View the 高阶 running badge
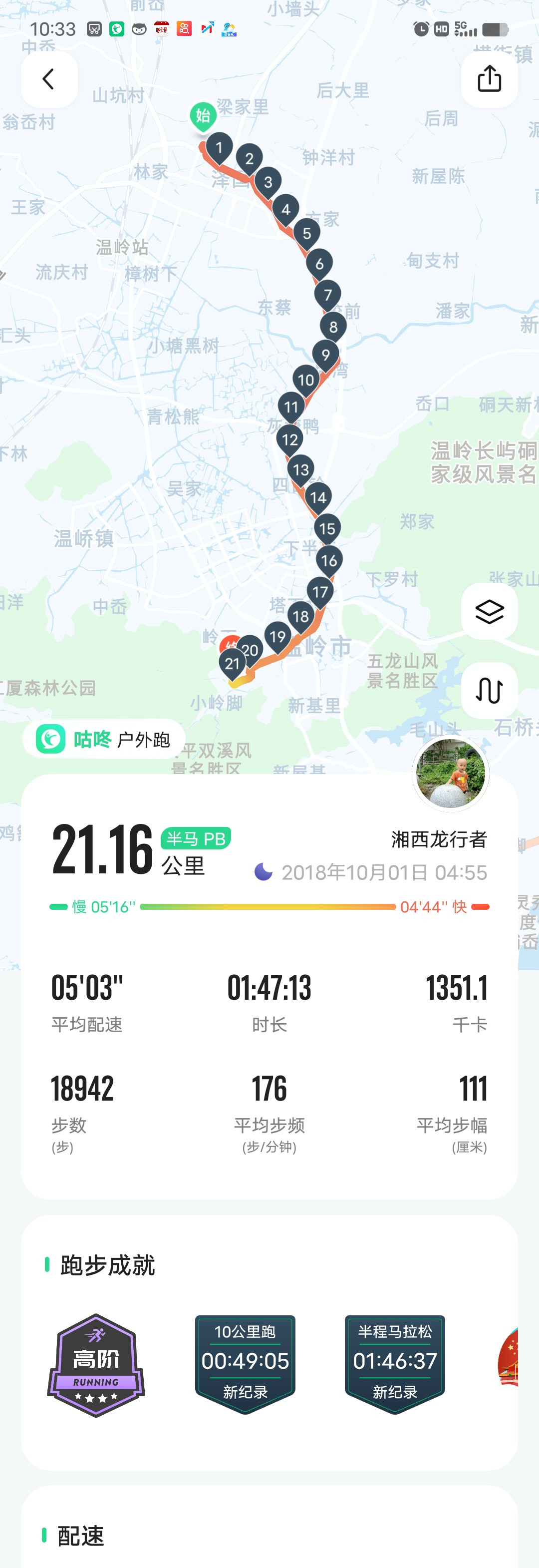 coord(96,1365)
